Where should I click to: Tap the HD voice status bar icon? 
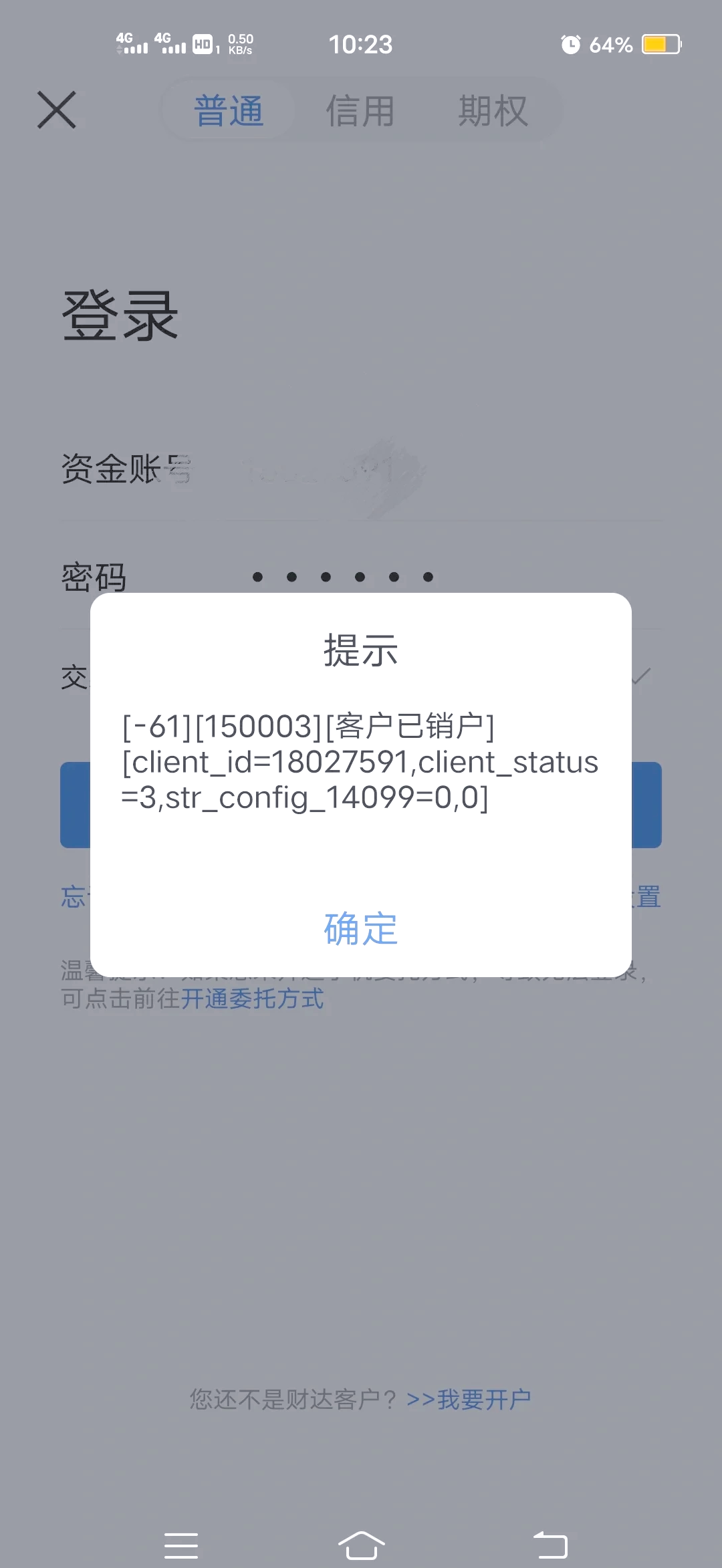(203, 44)
